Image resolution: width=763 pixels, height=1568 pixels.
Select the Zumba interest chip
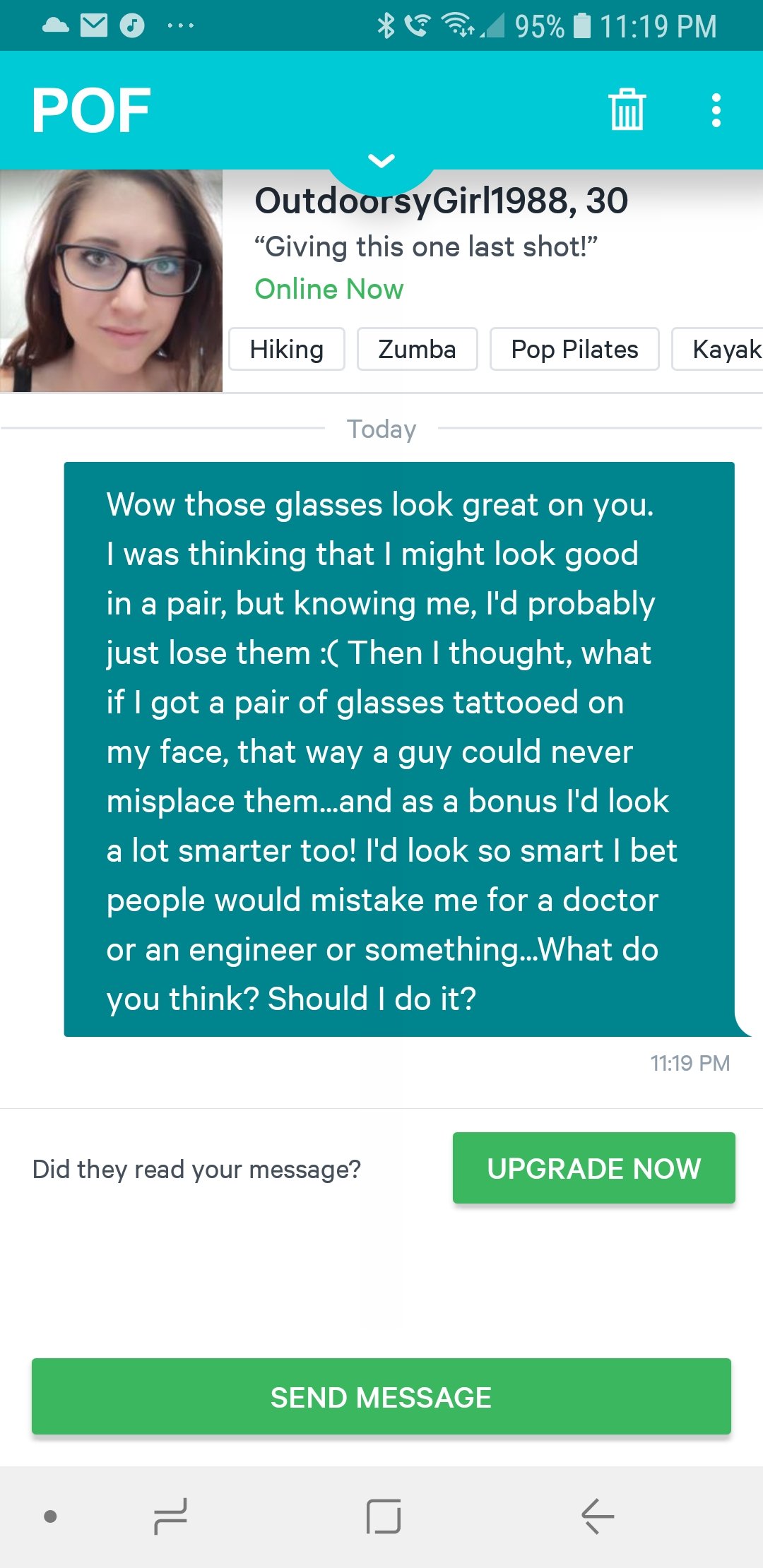click(x=417, y=349)
